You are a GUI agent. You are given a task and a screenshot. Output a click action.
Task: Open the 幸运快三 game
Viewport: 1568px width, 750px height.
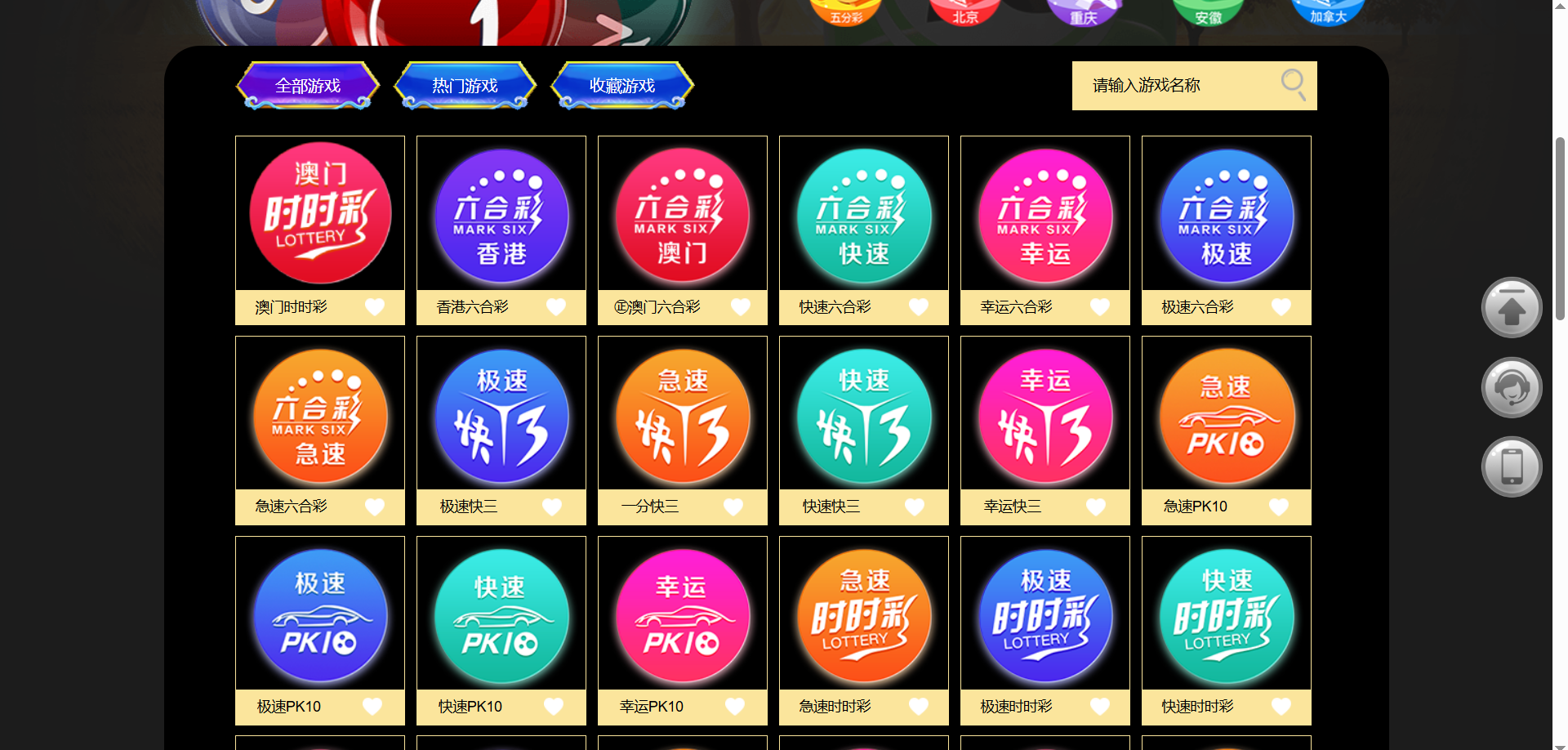[x=1045, y=414]
